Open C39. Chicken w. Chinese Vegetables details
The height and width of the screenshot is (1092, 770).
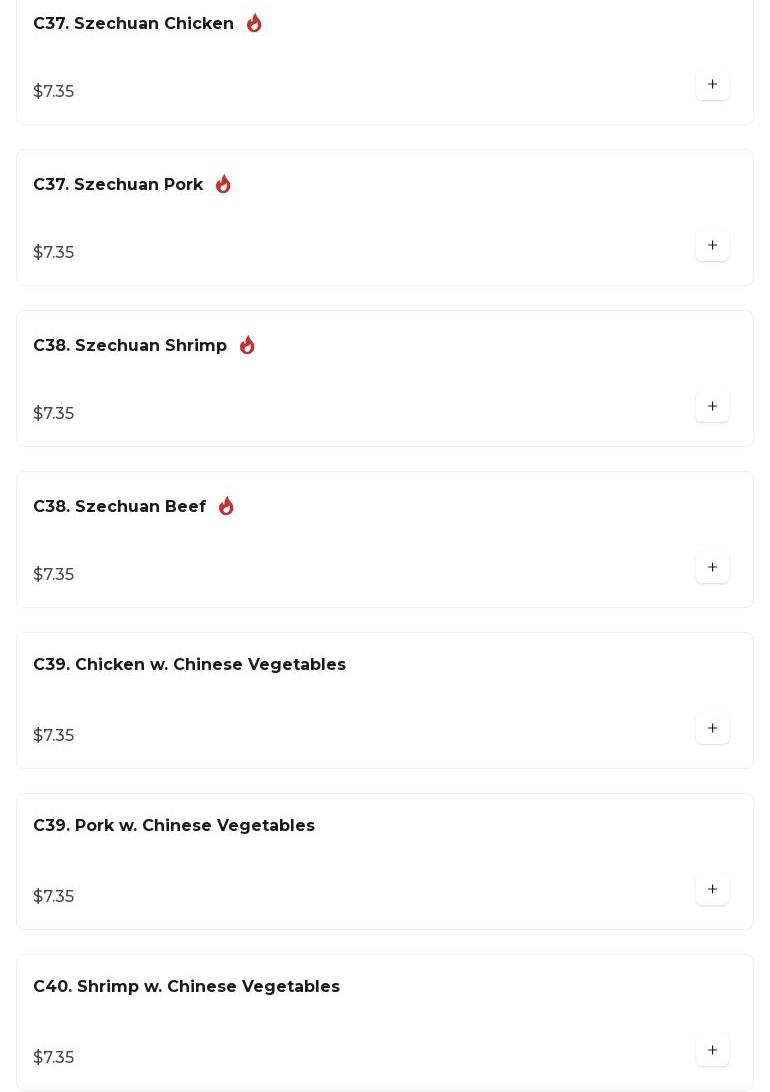(189, 665)
